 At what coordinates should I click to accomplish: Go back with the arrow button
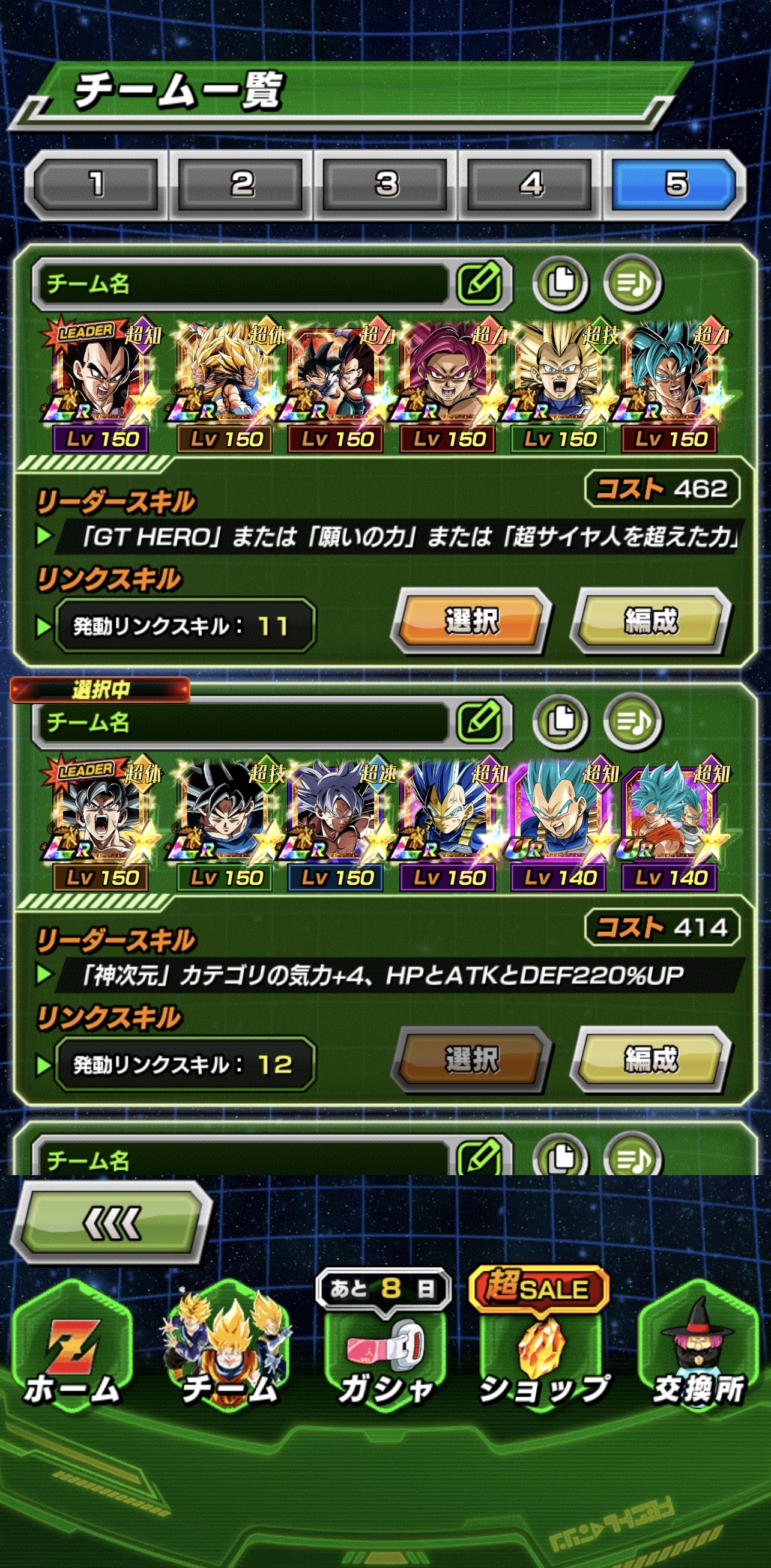click(x=112, y=1223)
